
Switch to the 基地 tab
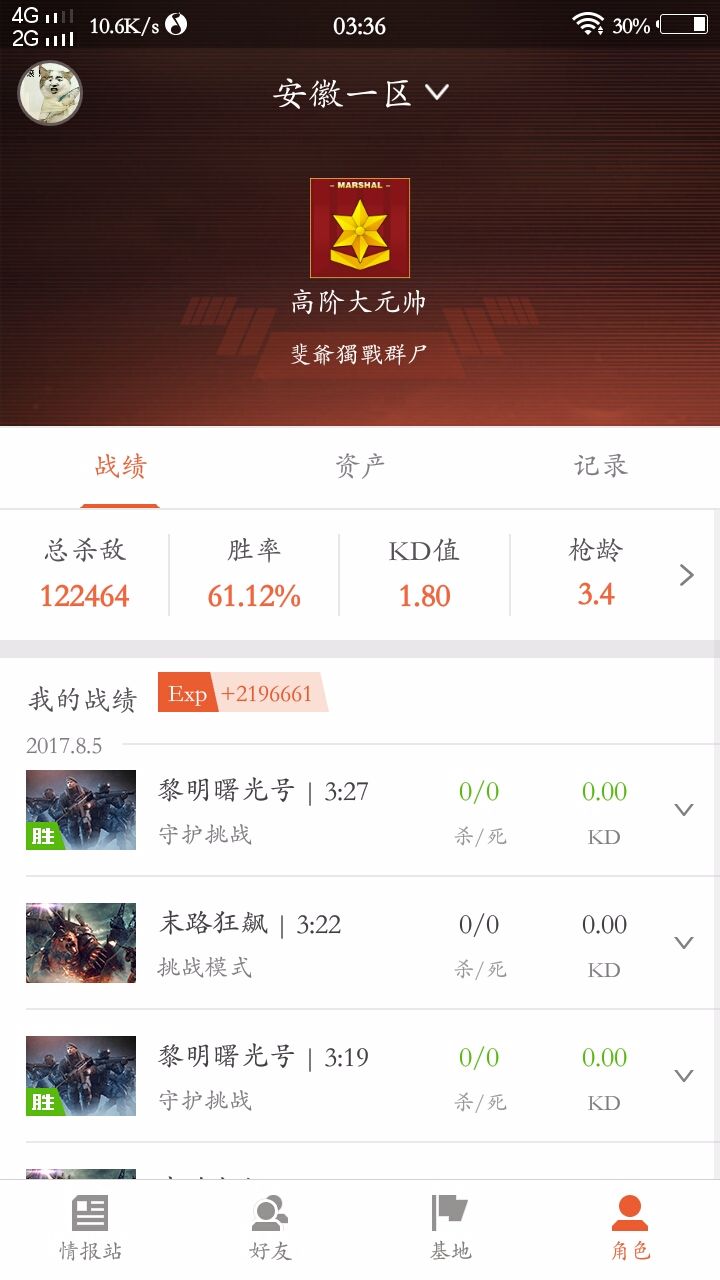(x=450, y=1229)
